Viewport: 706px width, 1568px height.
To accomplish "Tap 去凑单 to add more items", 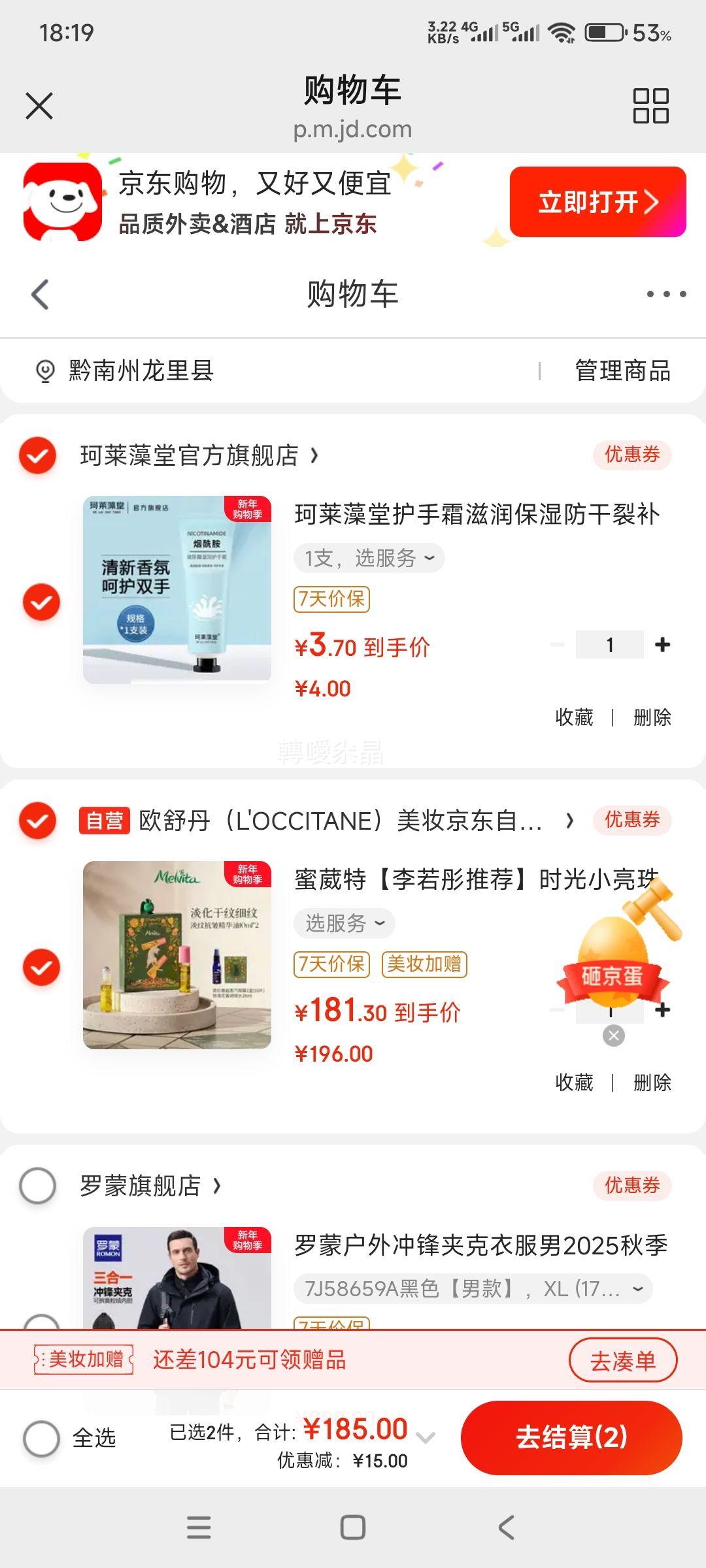I will pyautogui.click(x=624, y=1360).
